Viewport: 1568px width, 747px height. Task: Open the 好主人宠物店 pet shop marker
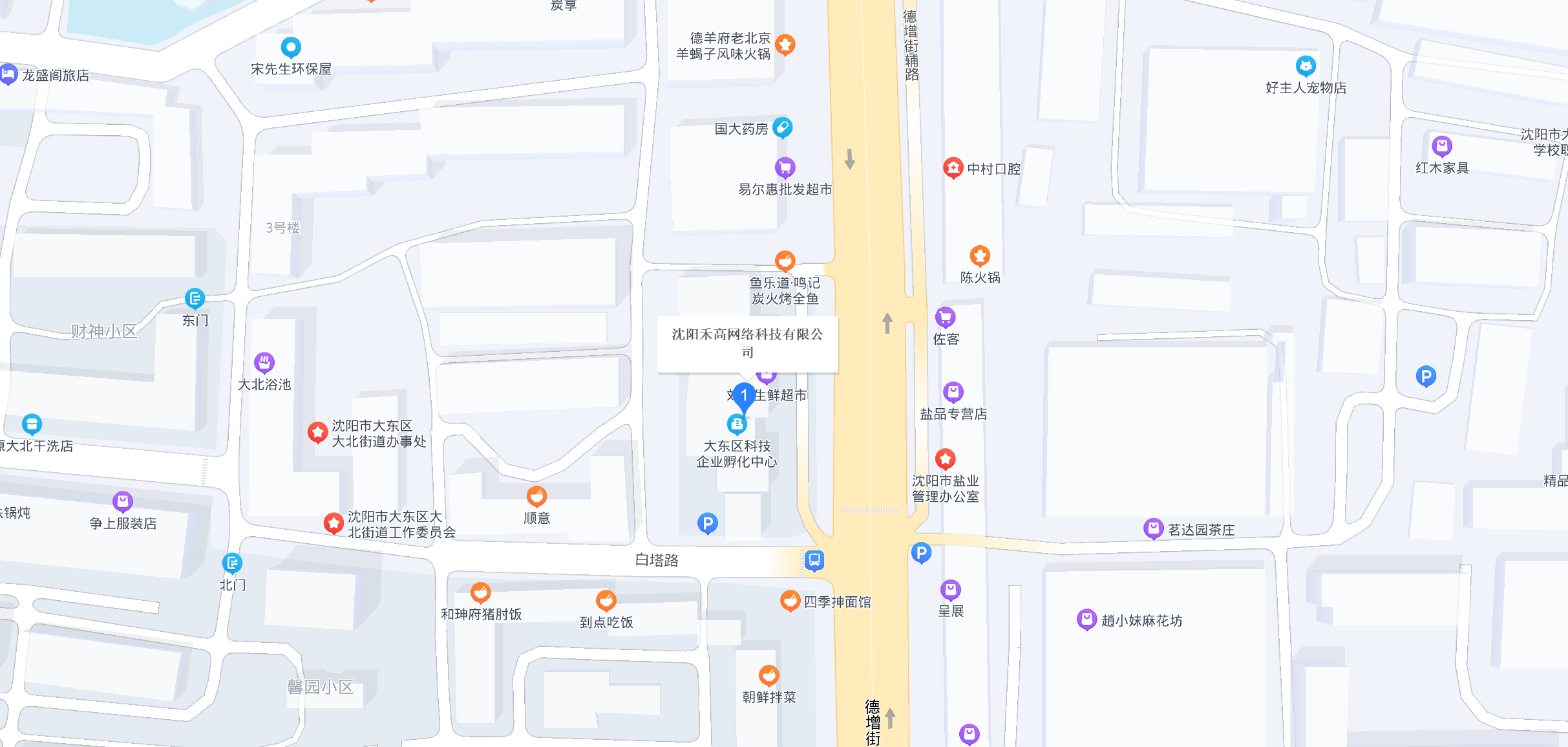click(x=1306, y=66)
